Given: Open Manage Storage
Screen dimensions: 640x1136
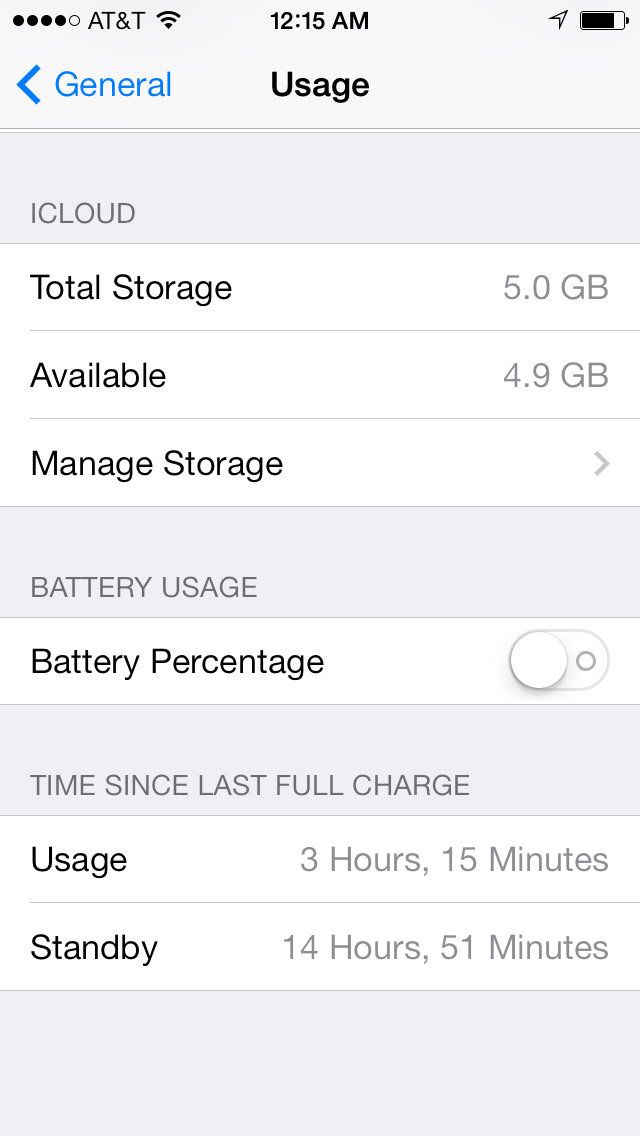Looking at the screenshot, I should [x=320, y=463].
